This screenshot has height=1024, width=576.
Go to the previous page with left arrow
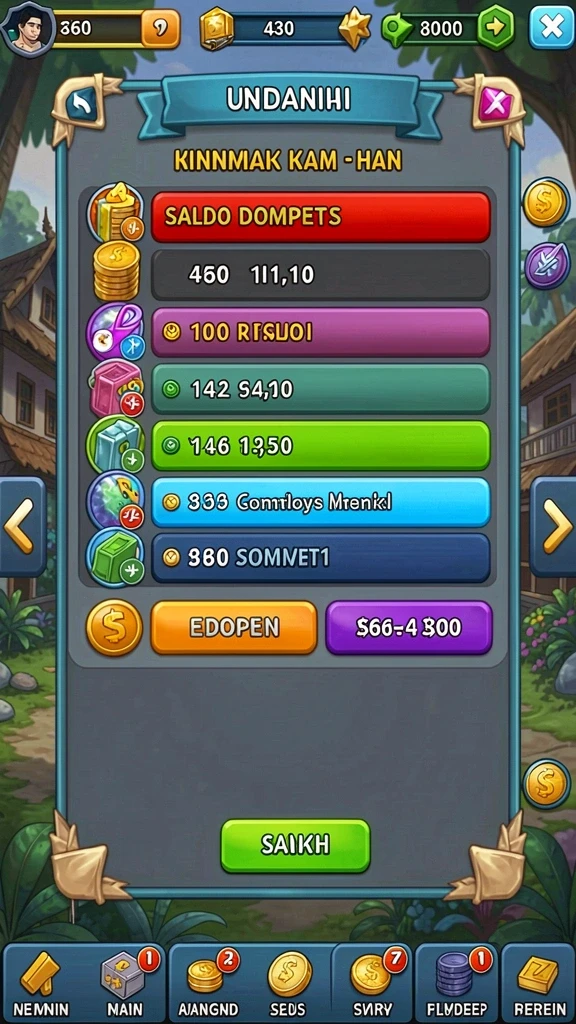[x=21, y=526]
